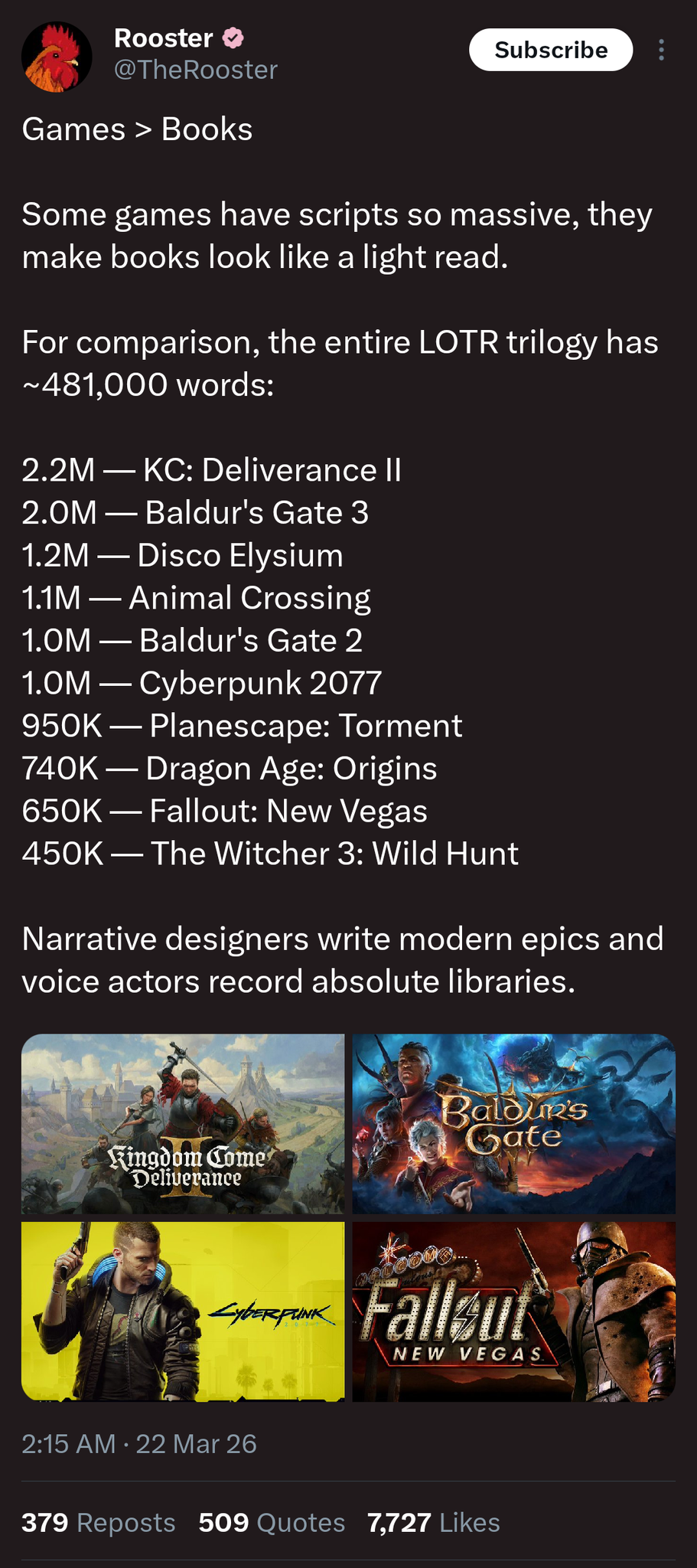View the Baldur's Gate image
697x1568 pixels.
point(513,1123)
